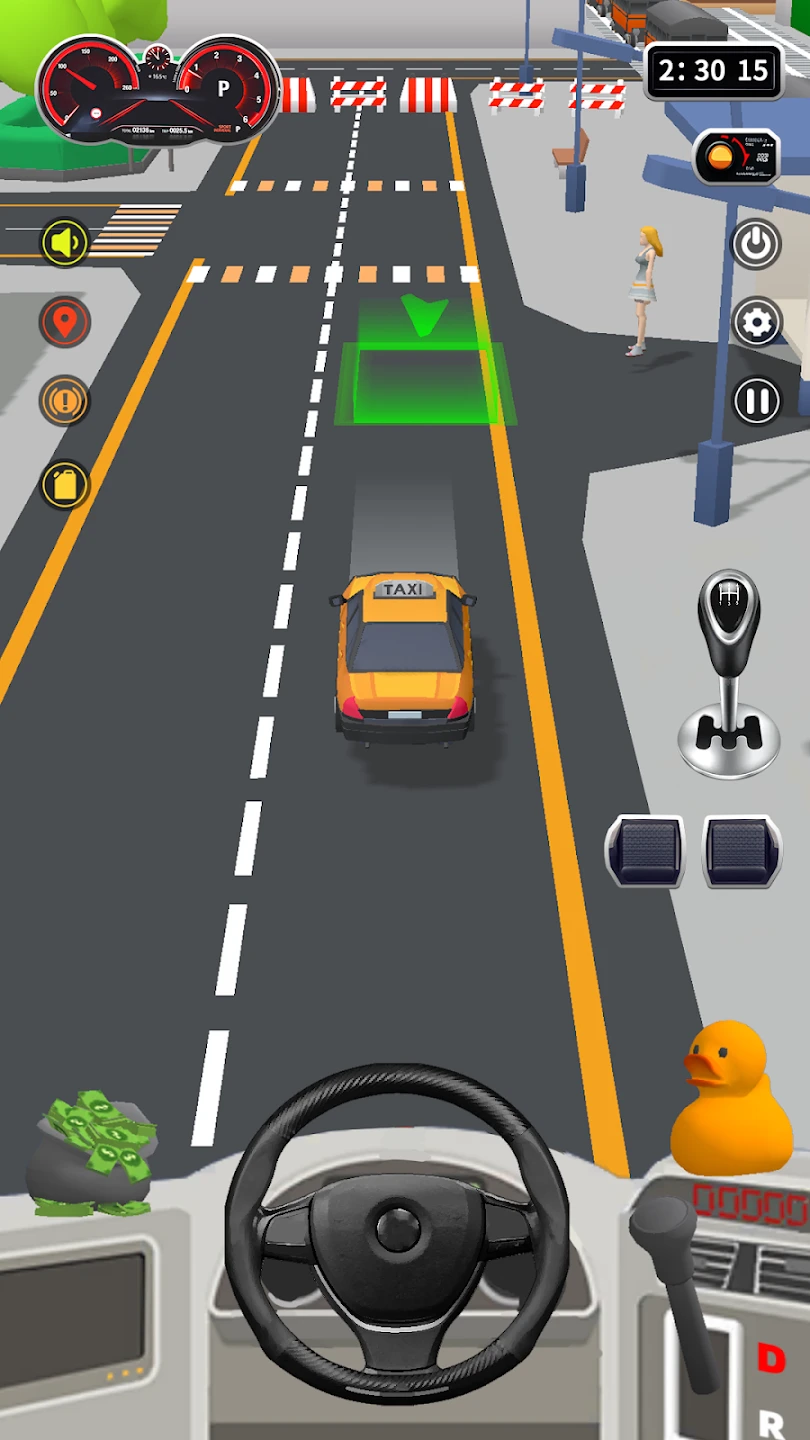Tap the hazard warning icon
Screen dimensions: 810x1440
[65, 402]
